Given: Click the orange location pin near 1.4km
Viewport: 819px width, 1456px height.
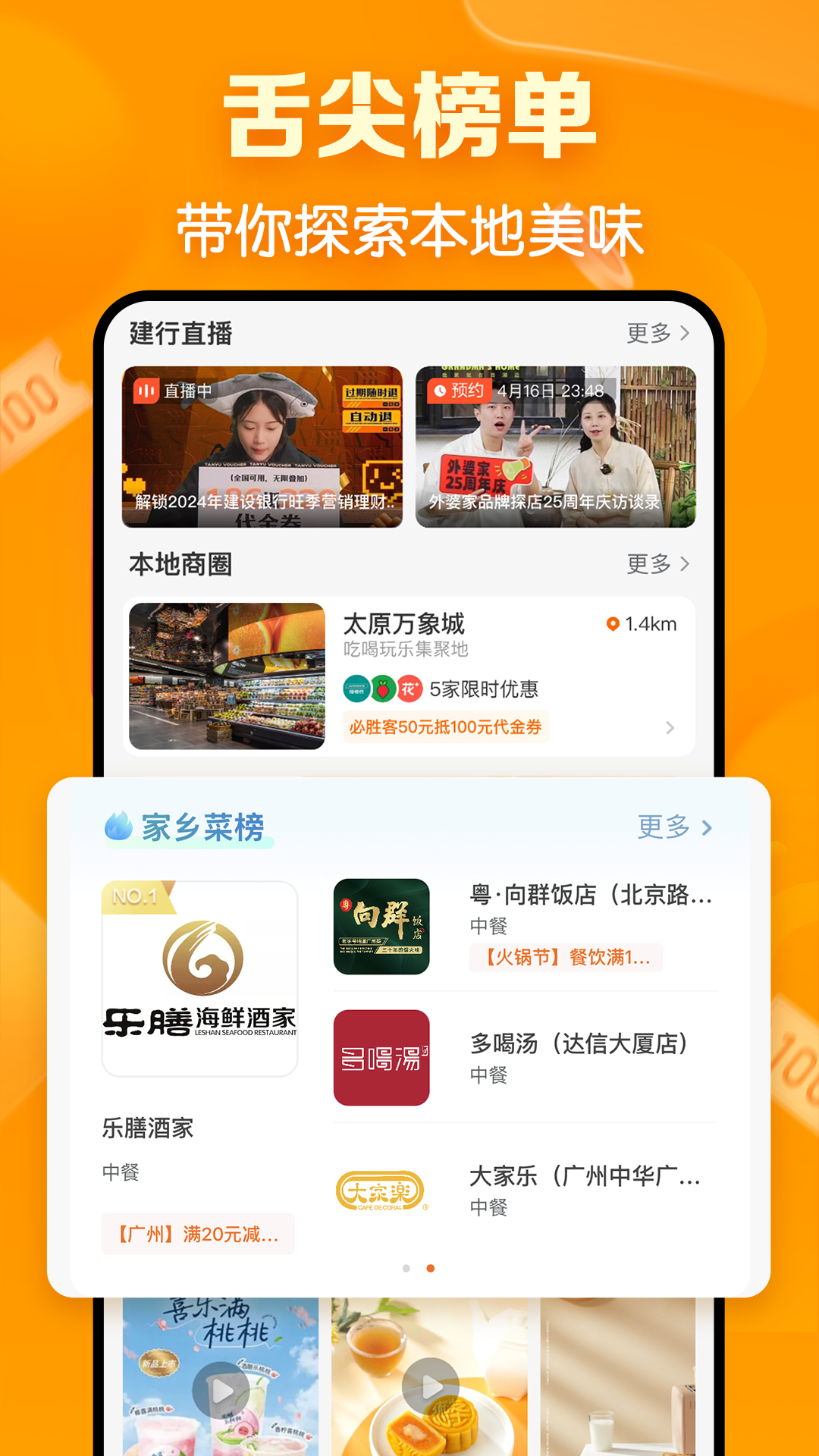Looking at the screenshot, I should click(614, 623).
